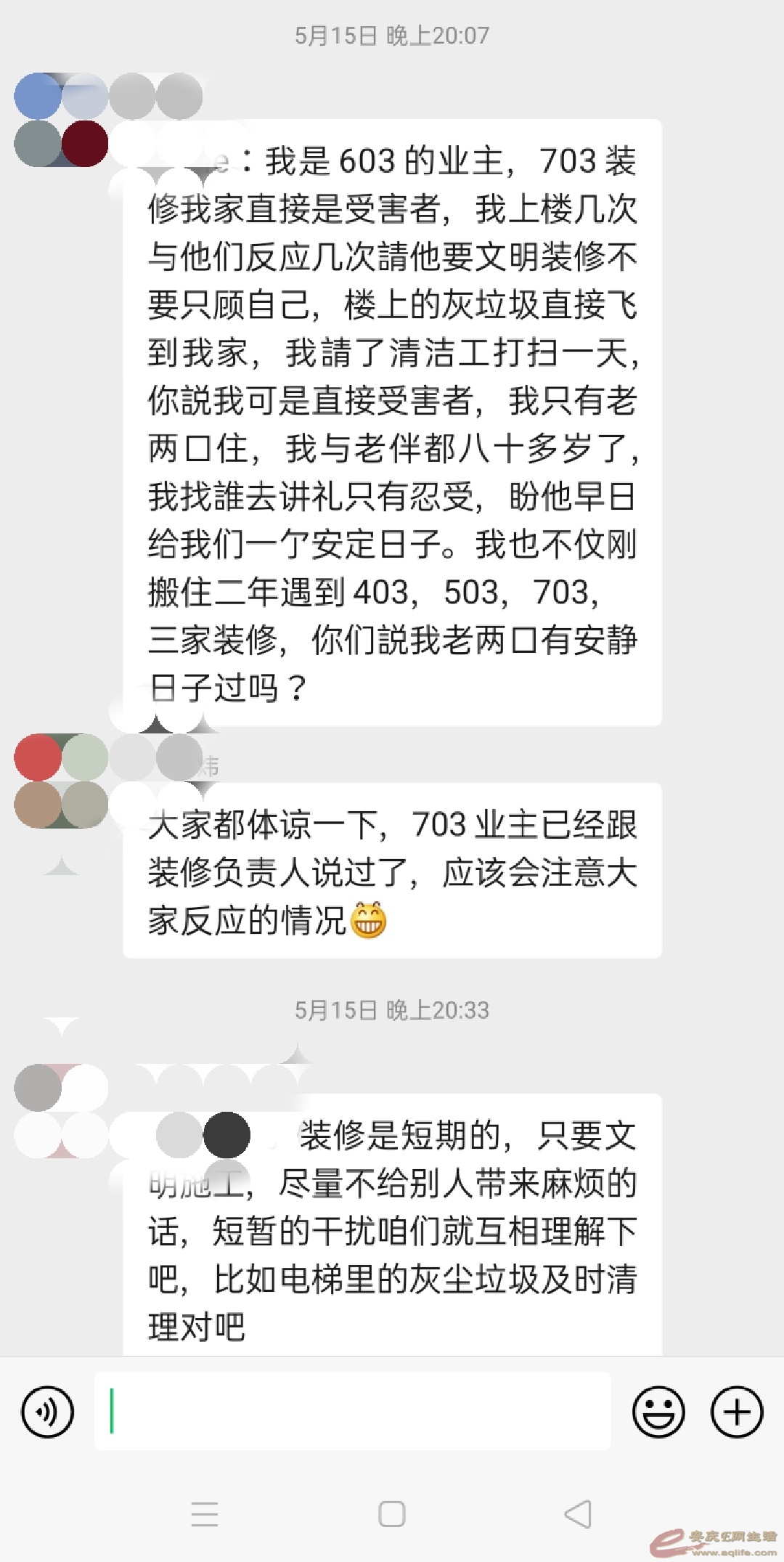Open the emoji sticker panel
Viewport: 784px width, 1562px height.
pos(658,1412)
